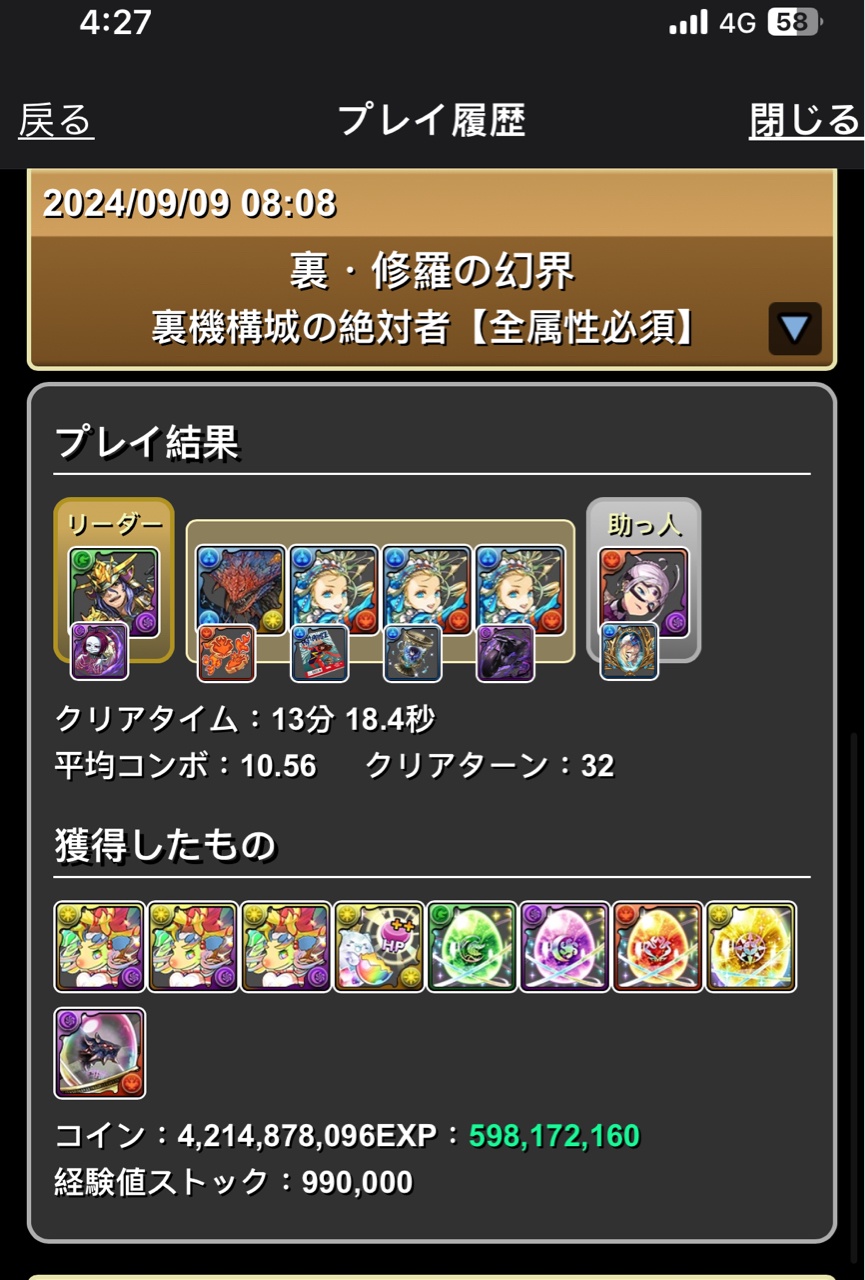
Task: Expand the 裏・修羅の幻界 dungeon dropdown arrow
Action: [794, 328]
